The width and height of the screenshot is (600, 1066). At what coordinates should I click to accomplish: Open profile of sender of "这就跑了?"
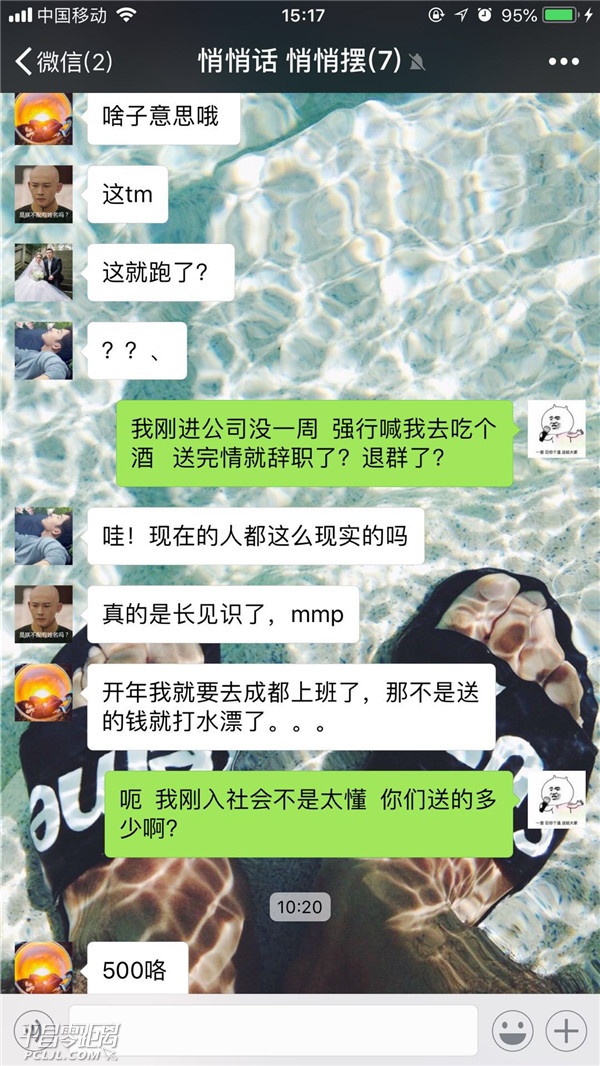click(43, 272)
